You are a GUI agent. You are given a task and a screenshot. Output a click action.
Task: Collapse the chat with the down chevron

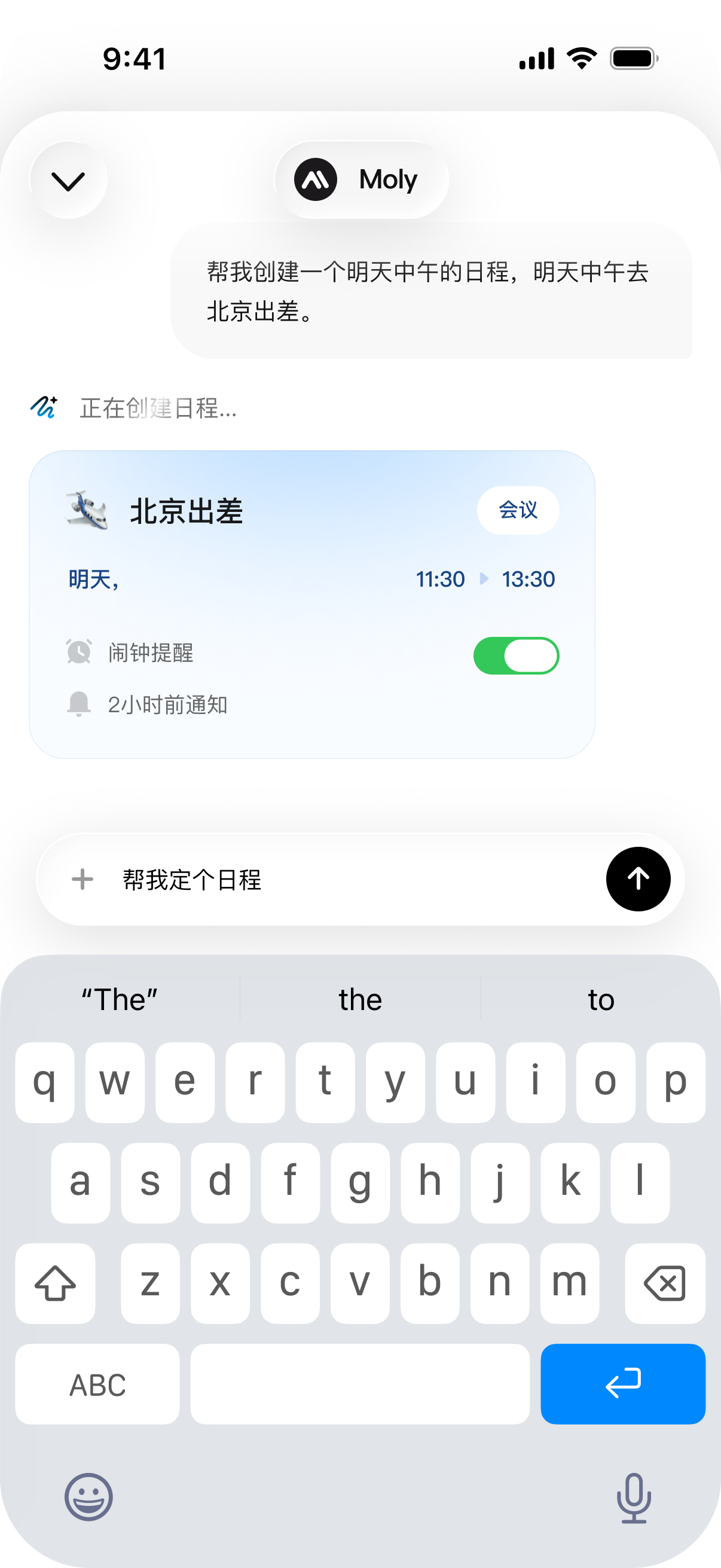point(68,180)
